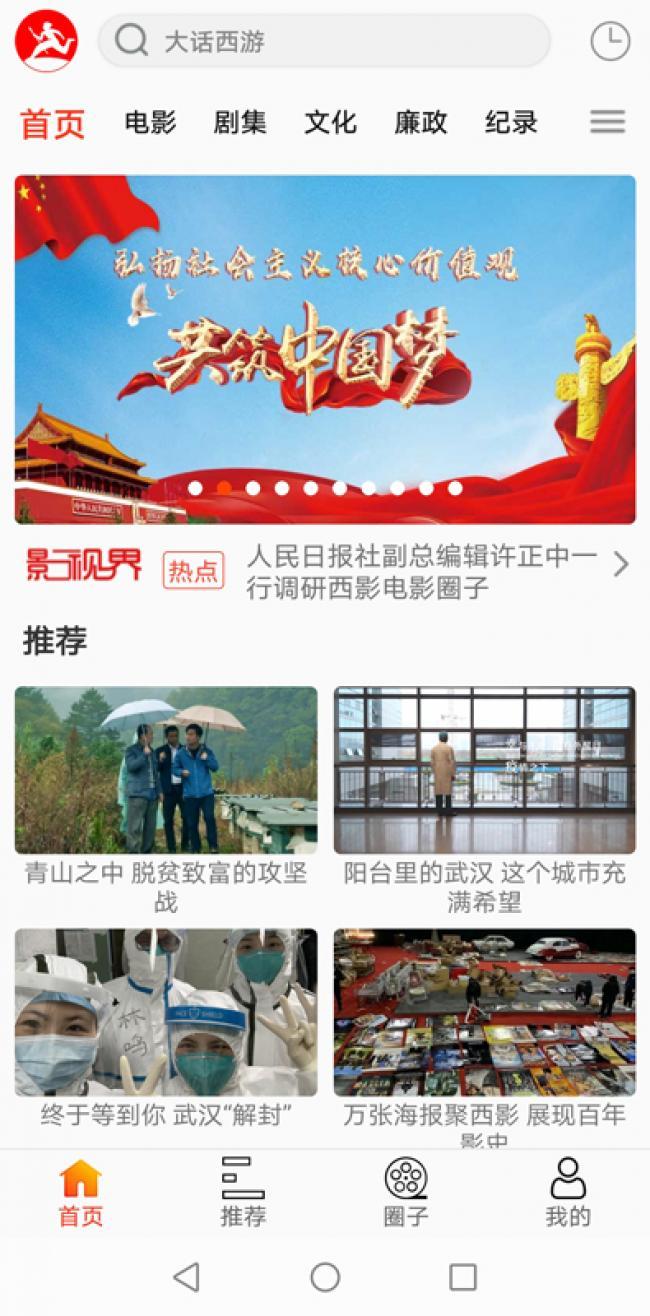Screen dimensions: 650x1316
Task: Watch 阳台里的武汉 这个城市充满希望
Action: (x=484, y=800)
